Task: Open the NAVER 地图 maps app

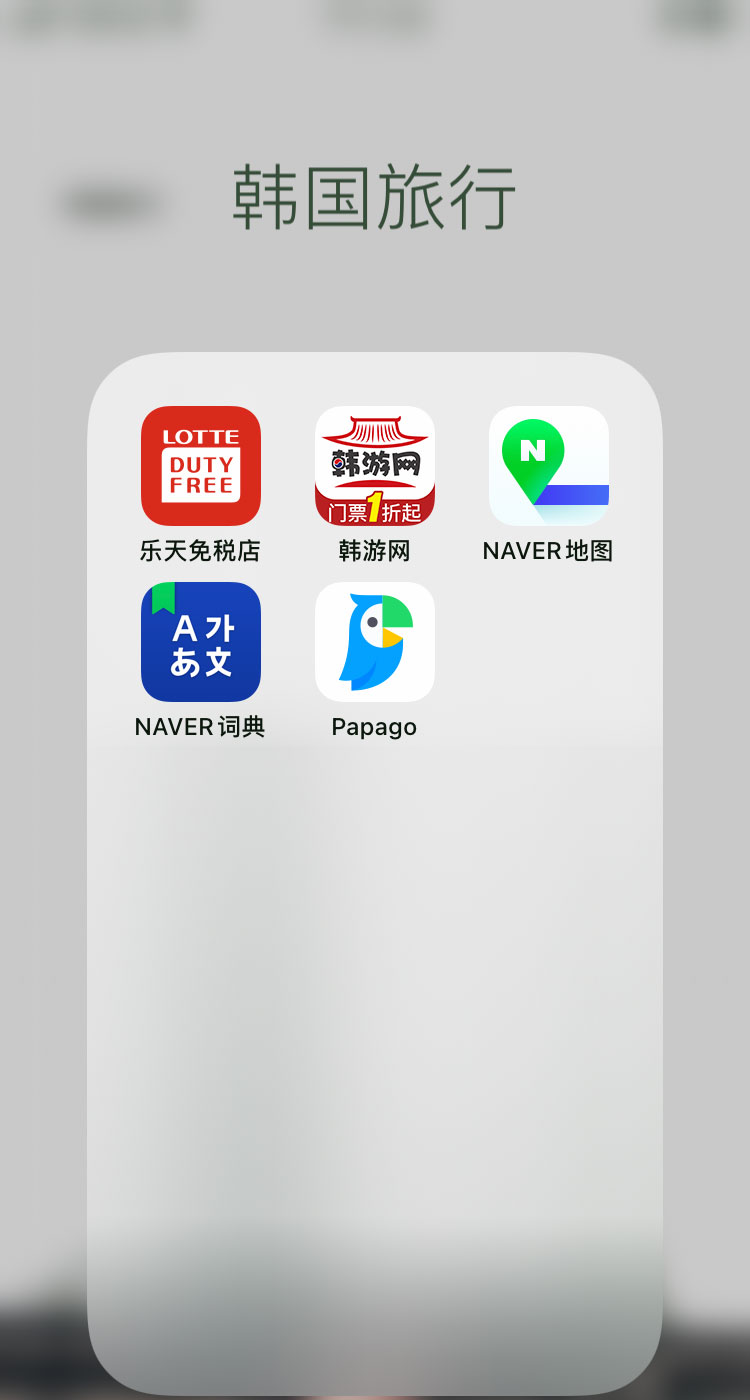Action: 548,465
